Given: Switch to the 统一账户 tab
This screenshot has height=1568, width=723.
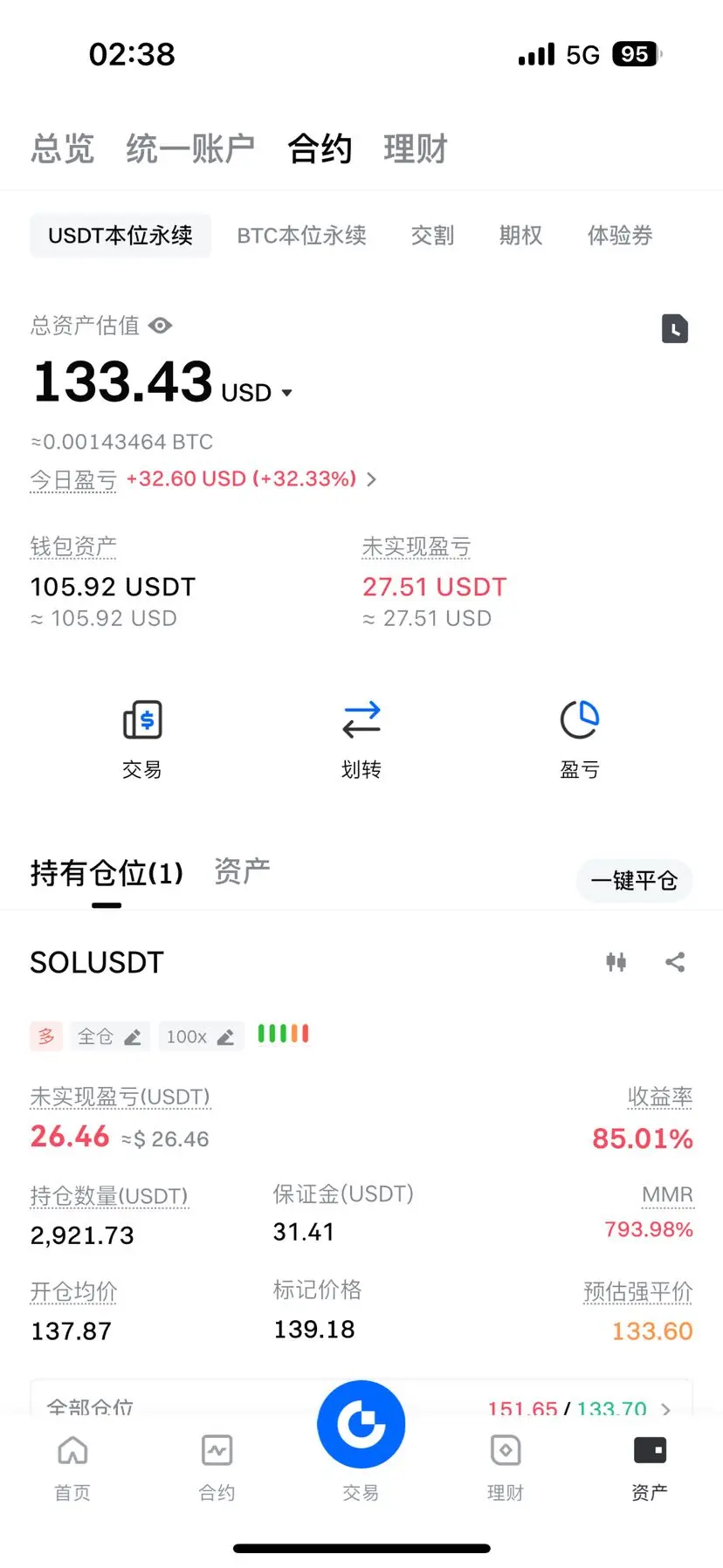Looking at the screenshot, I should (x=190, y=148).
